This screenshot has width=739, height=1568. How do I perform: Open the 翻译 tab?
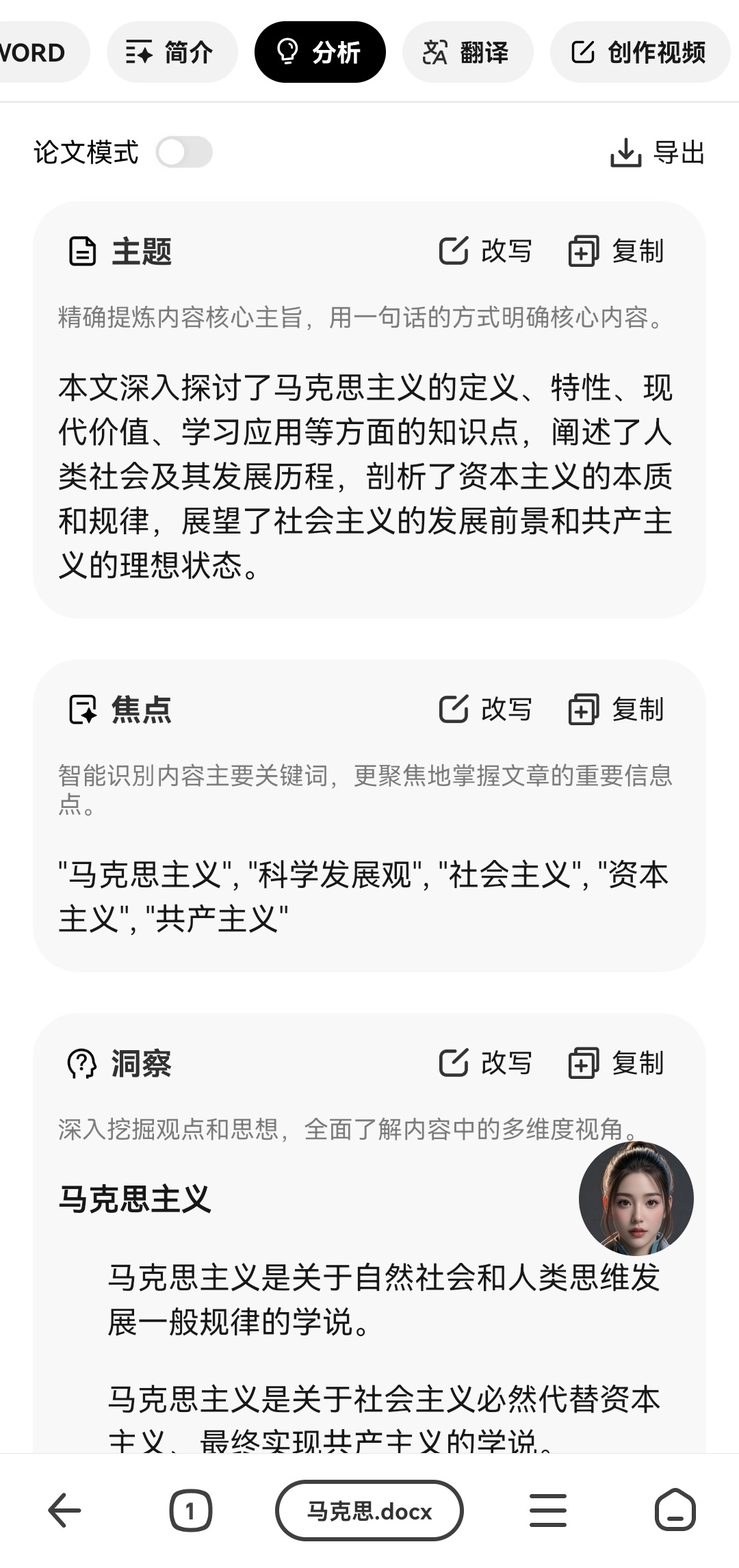467,51
